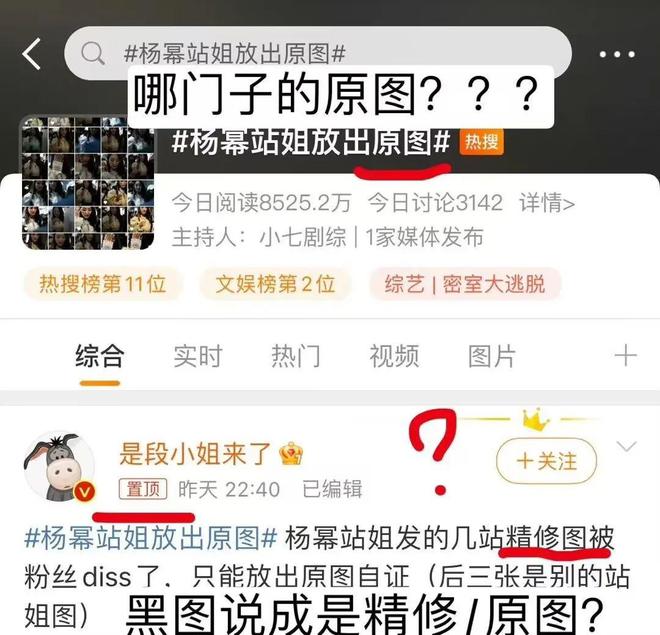Switch to the 热门 tab
The image size is (660, 635).
pos(295,355)
